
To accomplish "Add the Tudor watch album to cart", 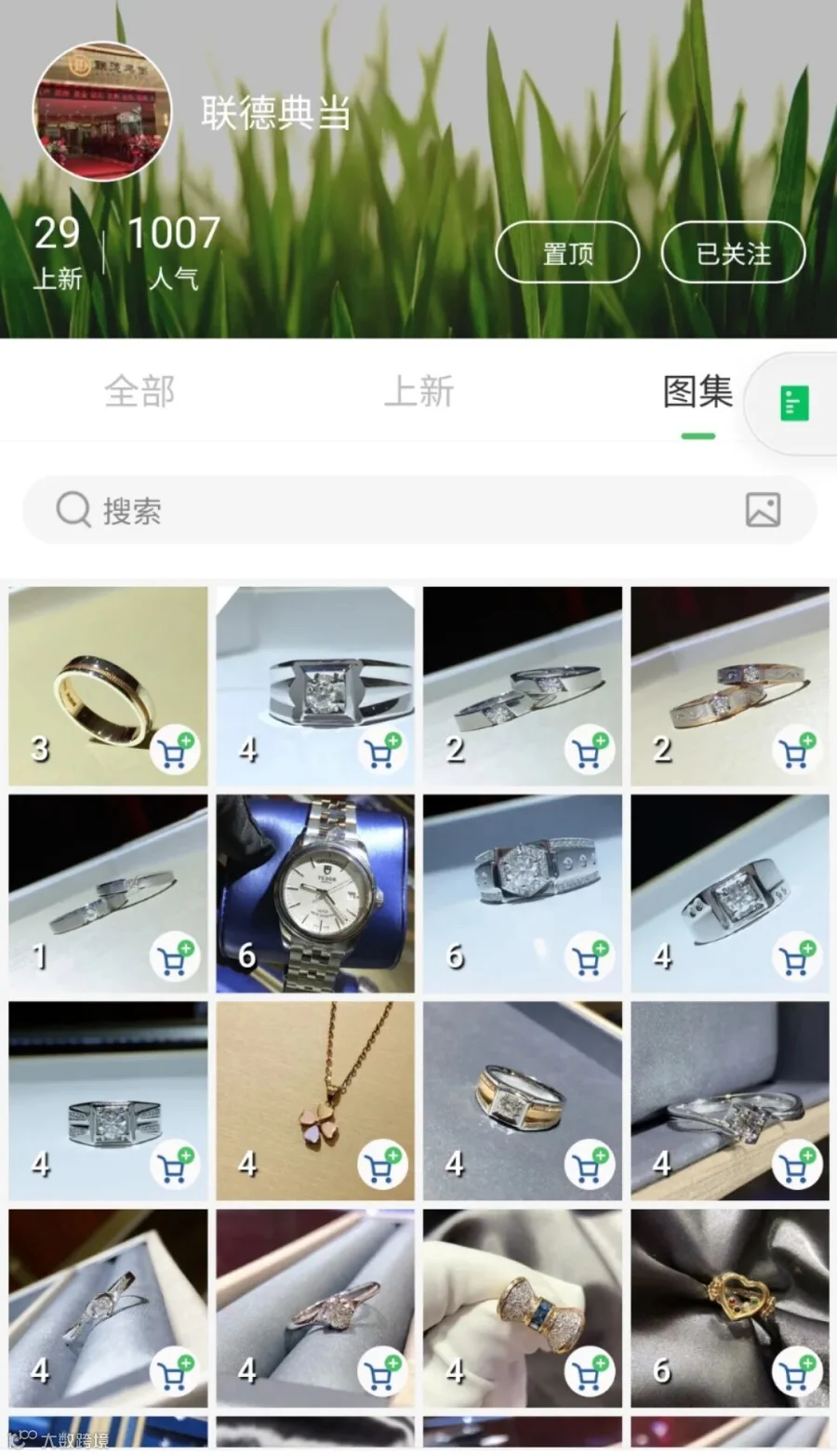I will coord(382,959).
